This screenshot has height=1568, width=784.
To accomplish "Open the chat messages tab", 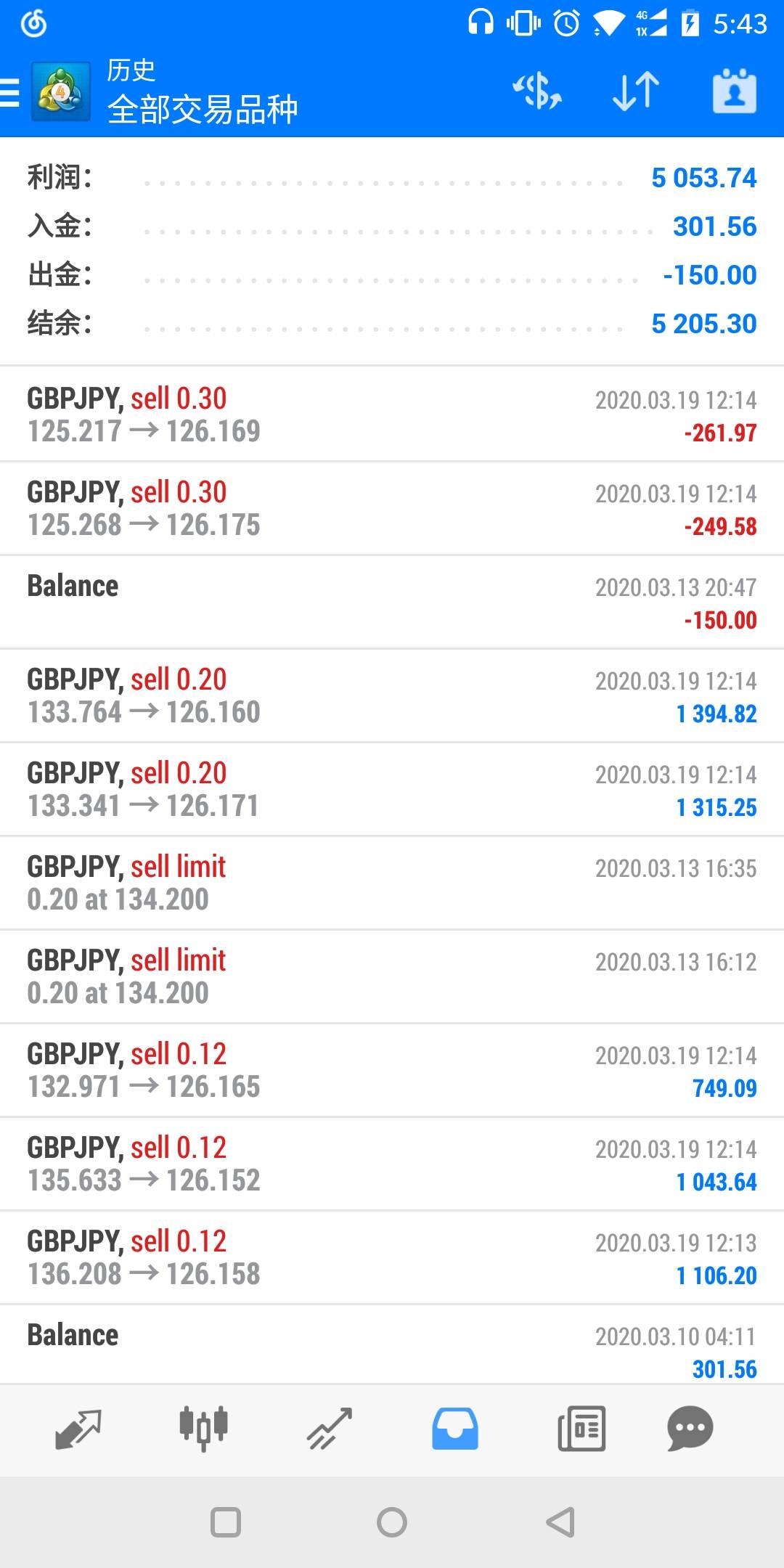I will 690,1428.
